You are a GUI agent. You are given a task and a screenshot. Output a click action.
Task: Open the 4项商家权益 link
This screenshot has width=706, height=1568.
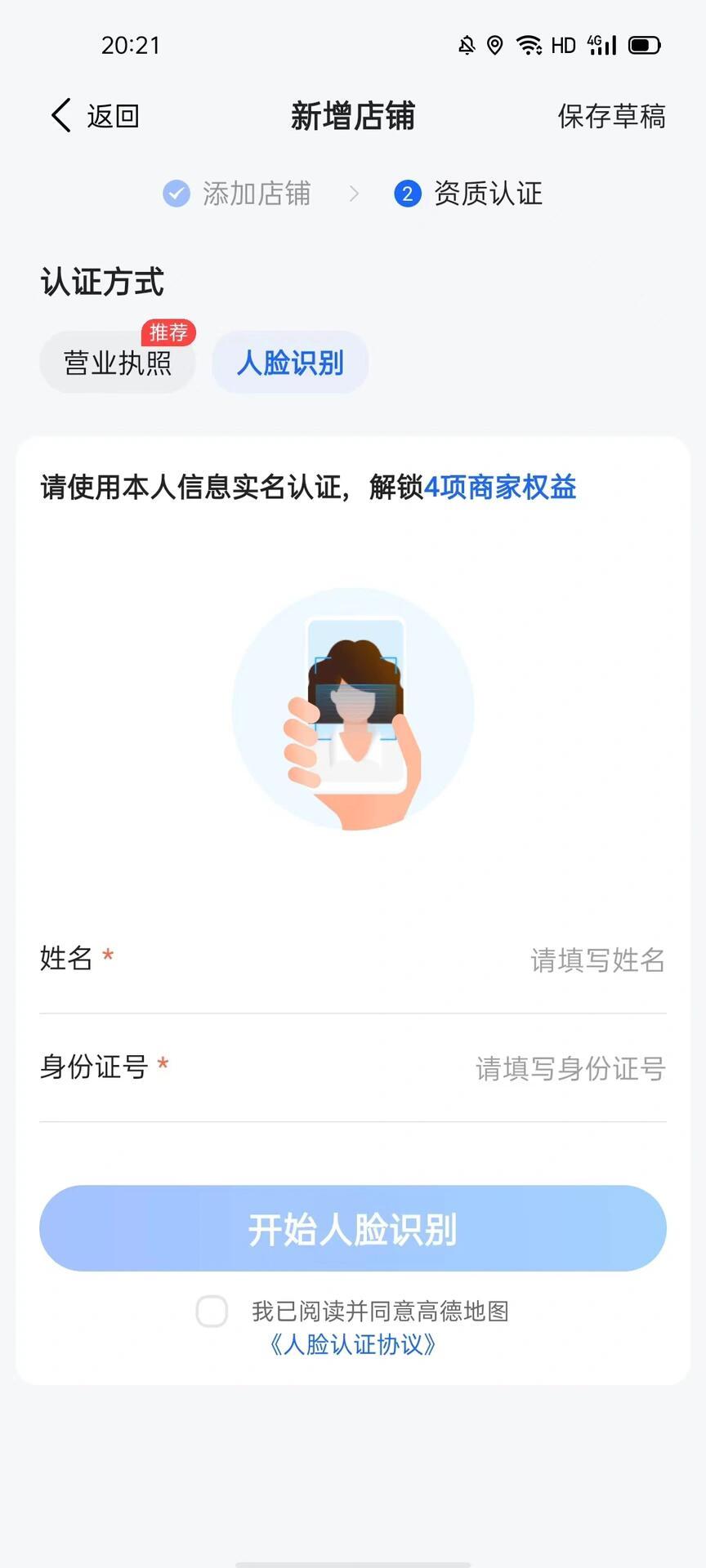pyautogui.click(x=500, y=488)
